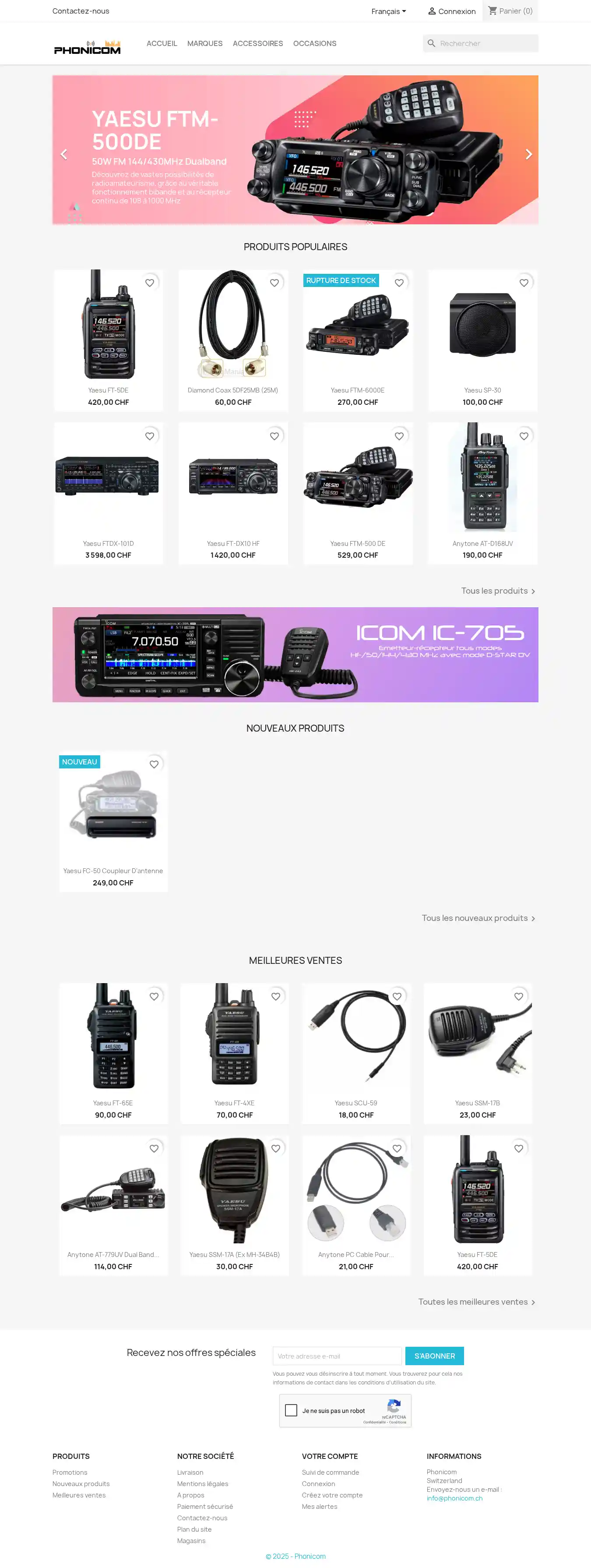Go to the MARQUES menu
Image resolution: width=591 pixels, height=1568 pixels.
click(x=205, y=43)
